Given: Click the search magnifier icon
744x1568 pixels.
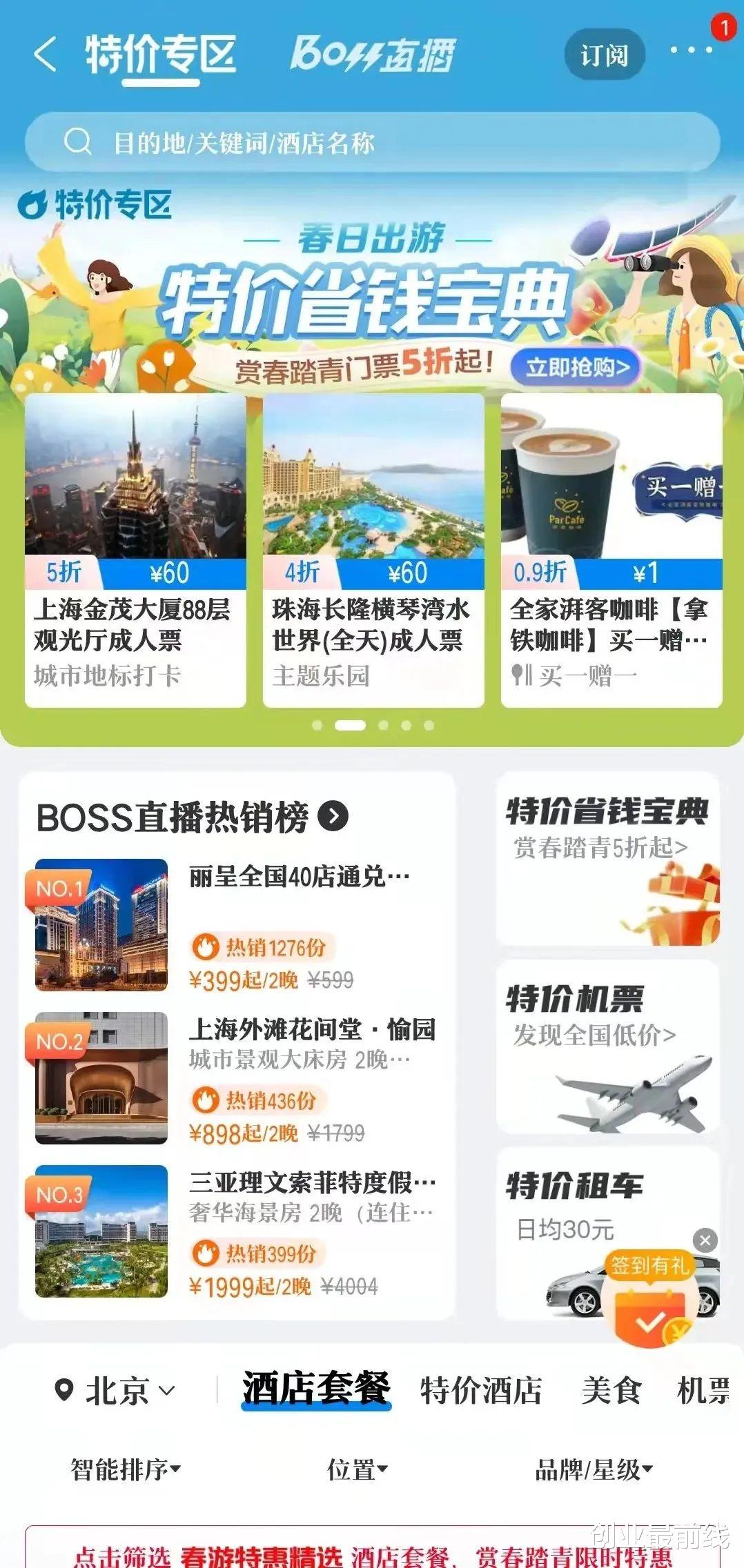Looking at the screenshot, I should pyautogui.click(x=78, y=143).
